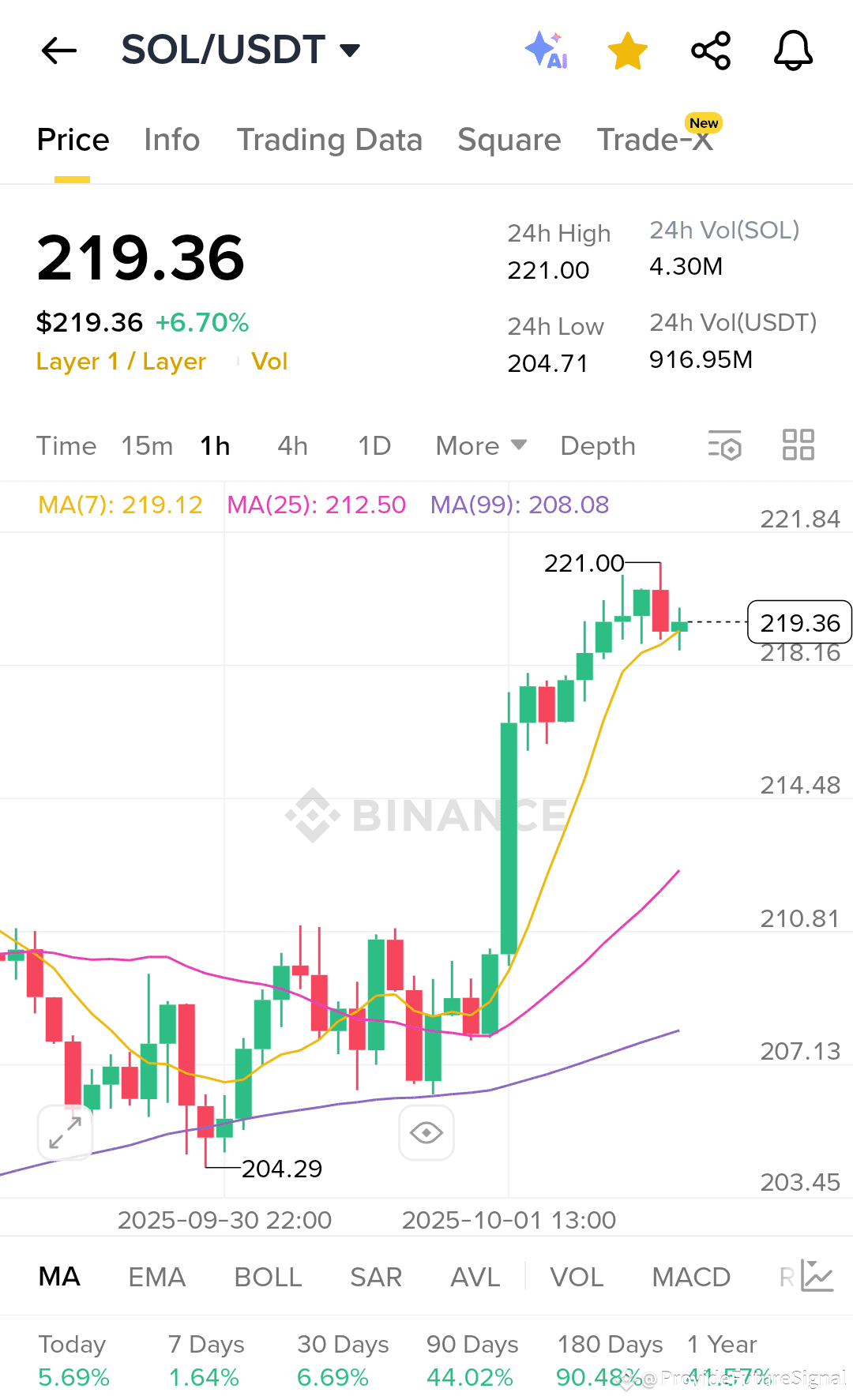Select the 4h chart interval
The width and height of the screenshot is (853, 1400).
(x=292, y=445)
